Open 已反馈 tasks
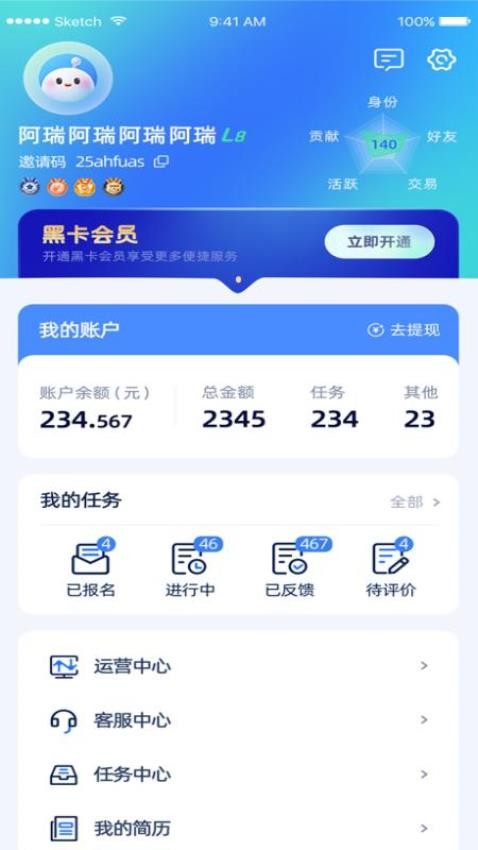Image resolution: width=478 pixels, height=850 pixels. (290, 567)
